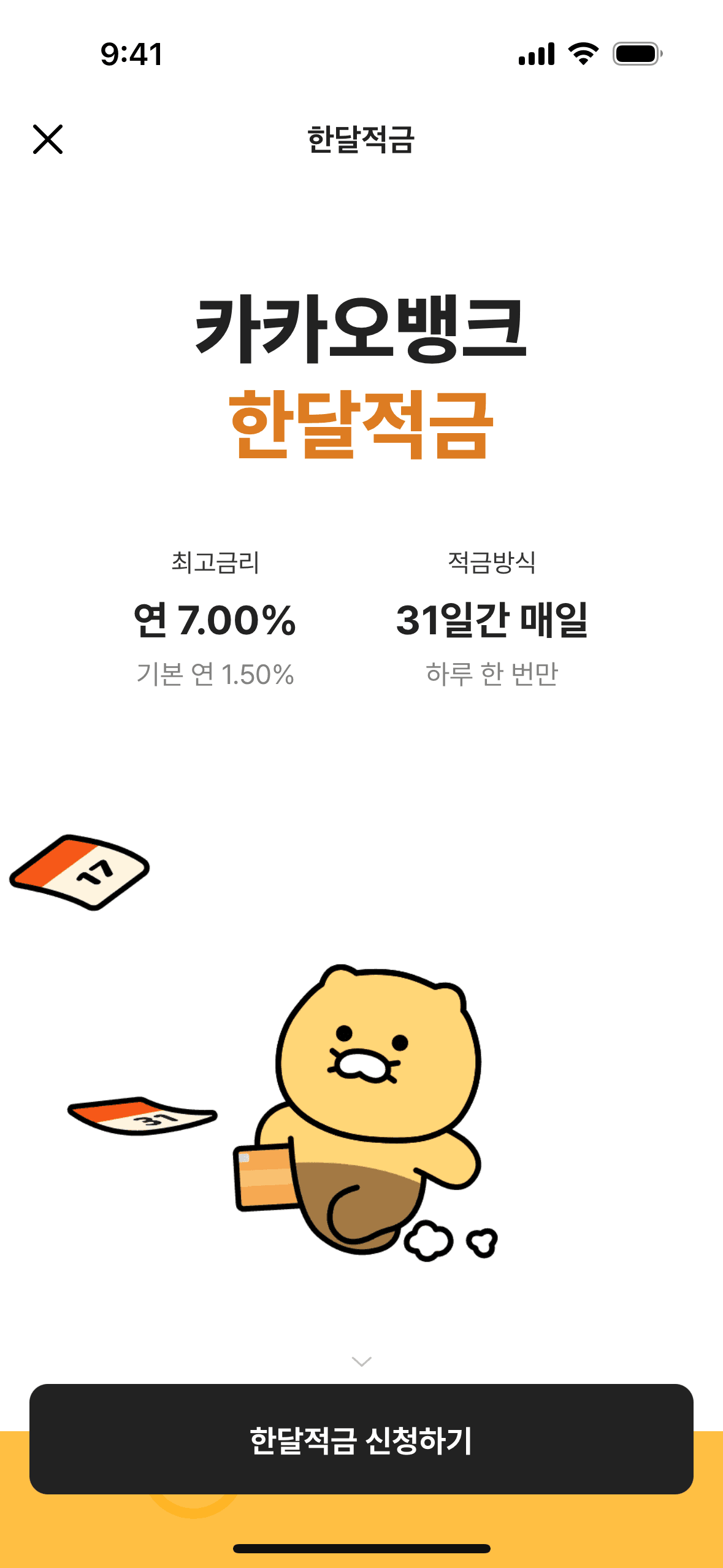The image size is (723, 1568).
Task: Tap the down chevron above the apply button
Action: (x=362, y=1362)
